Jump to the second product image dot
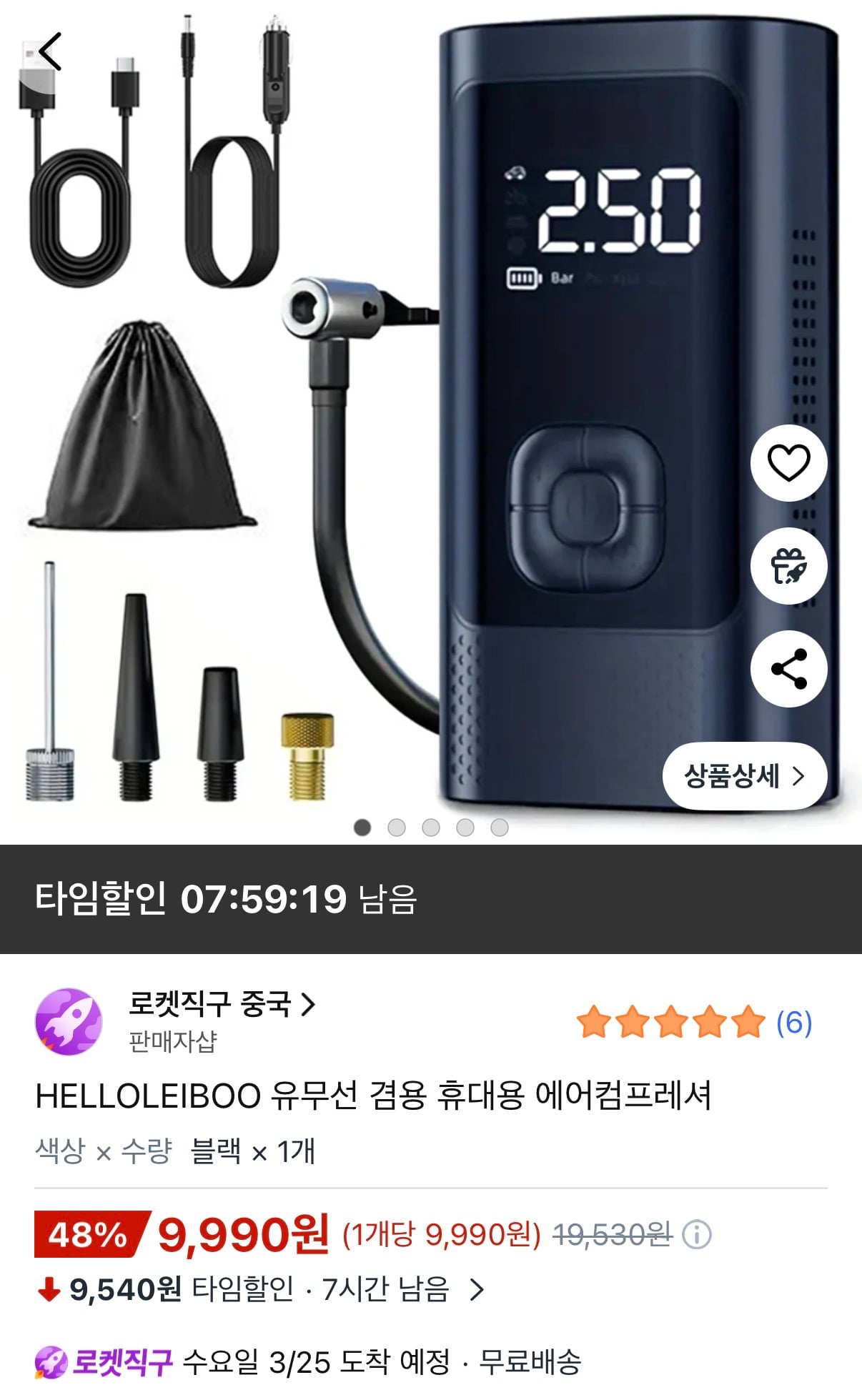This screenshot has width=862, height=1400. point(397,828)
